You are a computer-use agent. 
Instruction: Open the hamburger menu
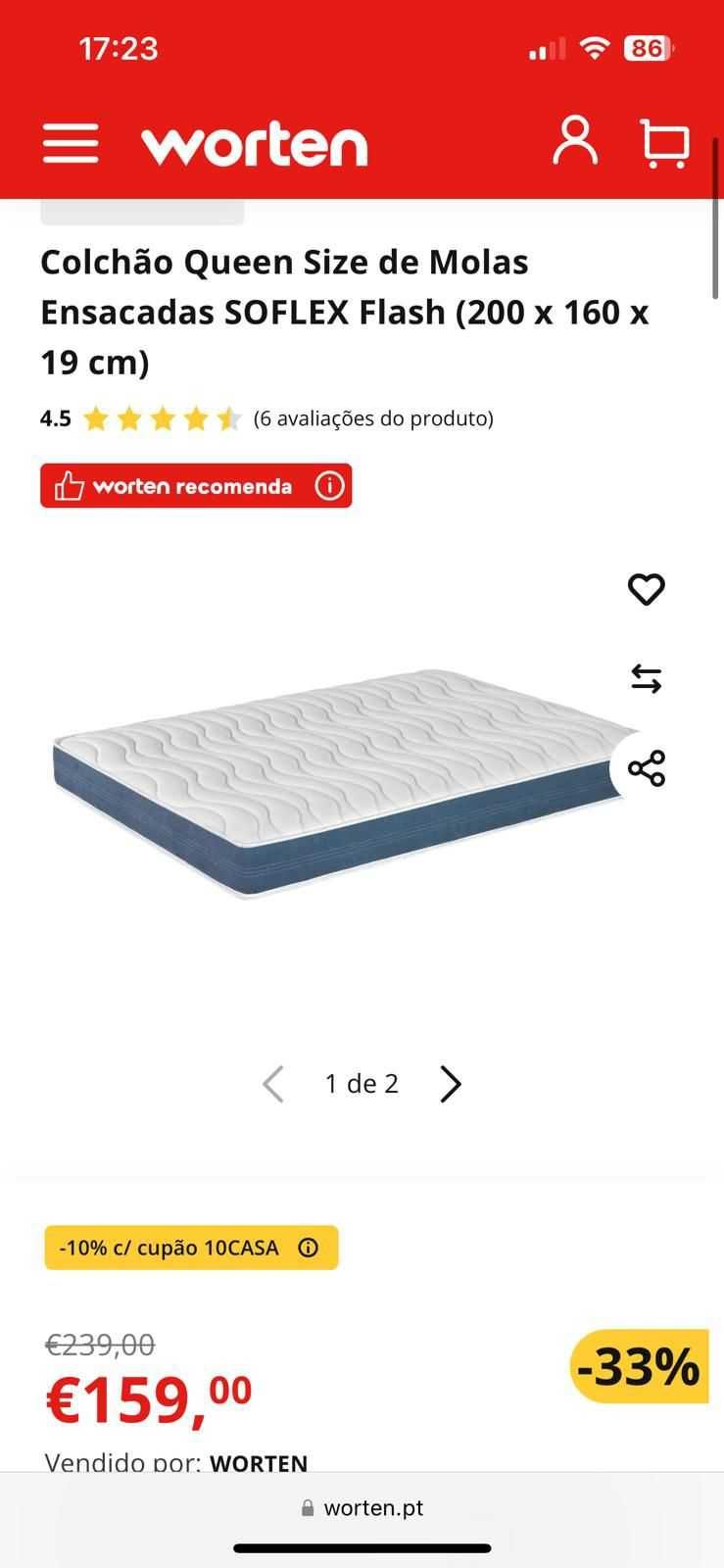click(71, 144)
